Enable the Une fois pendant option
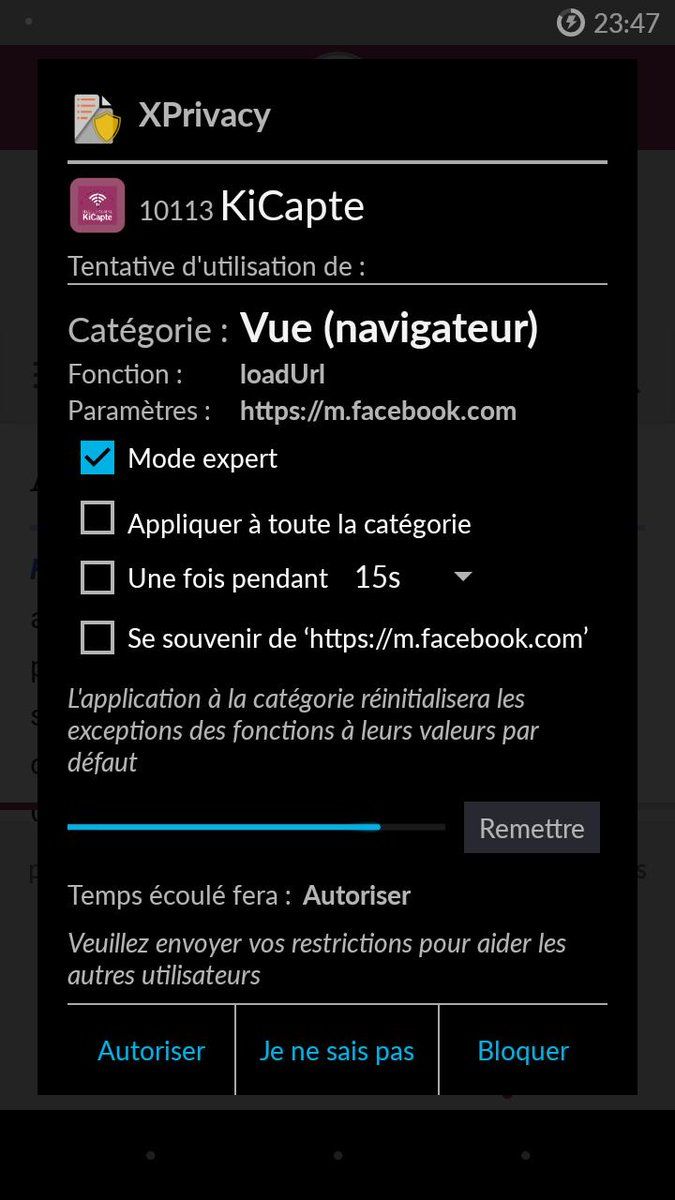 point(98,577)
